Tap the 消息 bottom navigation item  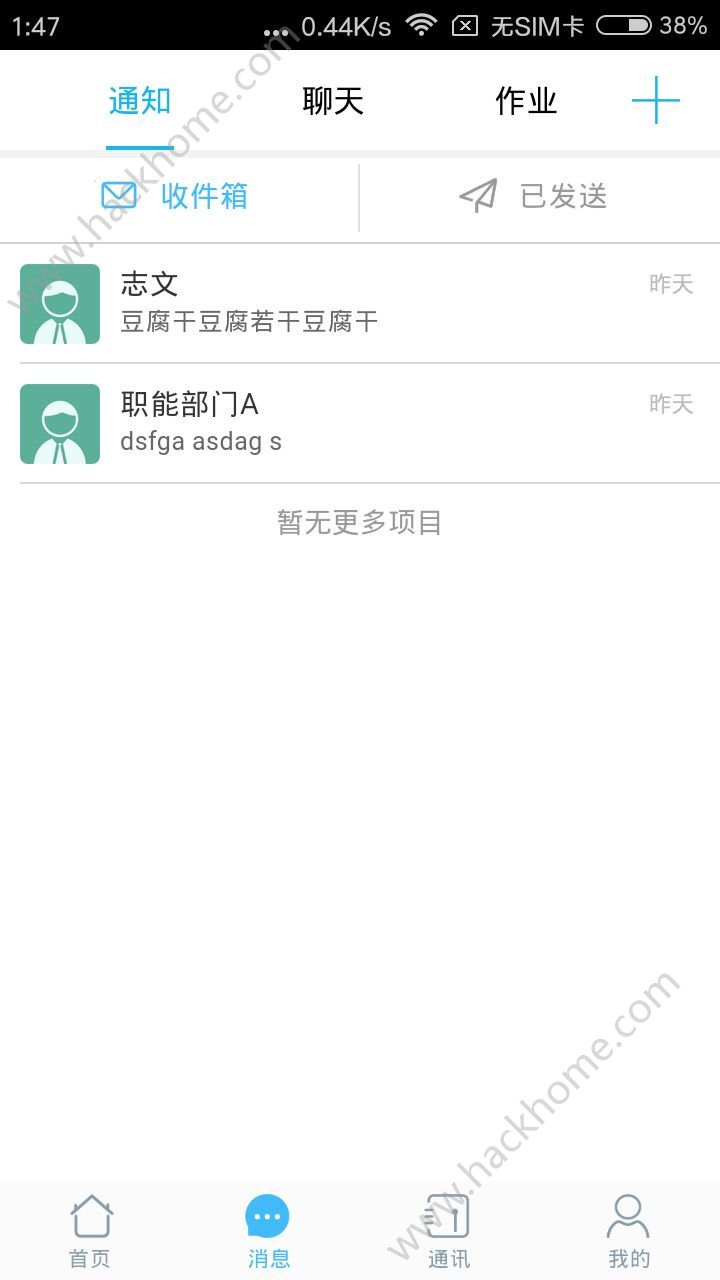tap(268, 1230)
